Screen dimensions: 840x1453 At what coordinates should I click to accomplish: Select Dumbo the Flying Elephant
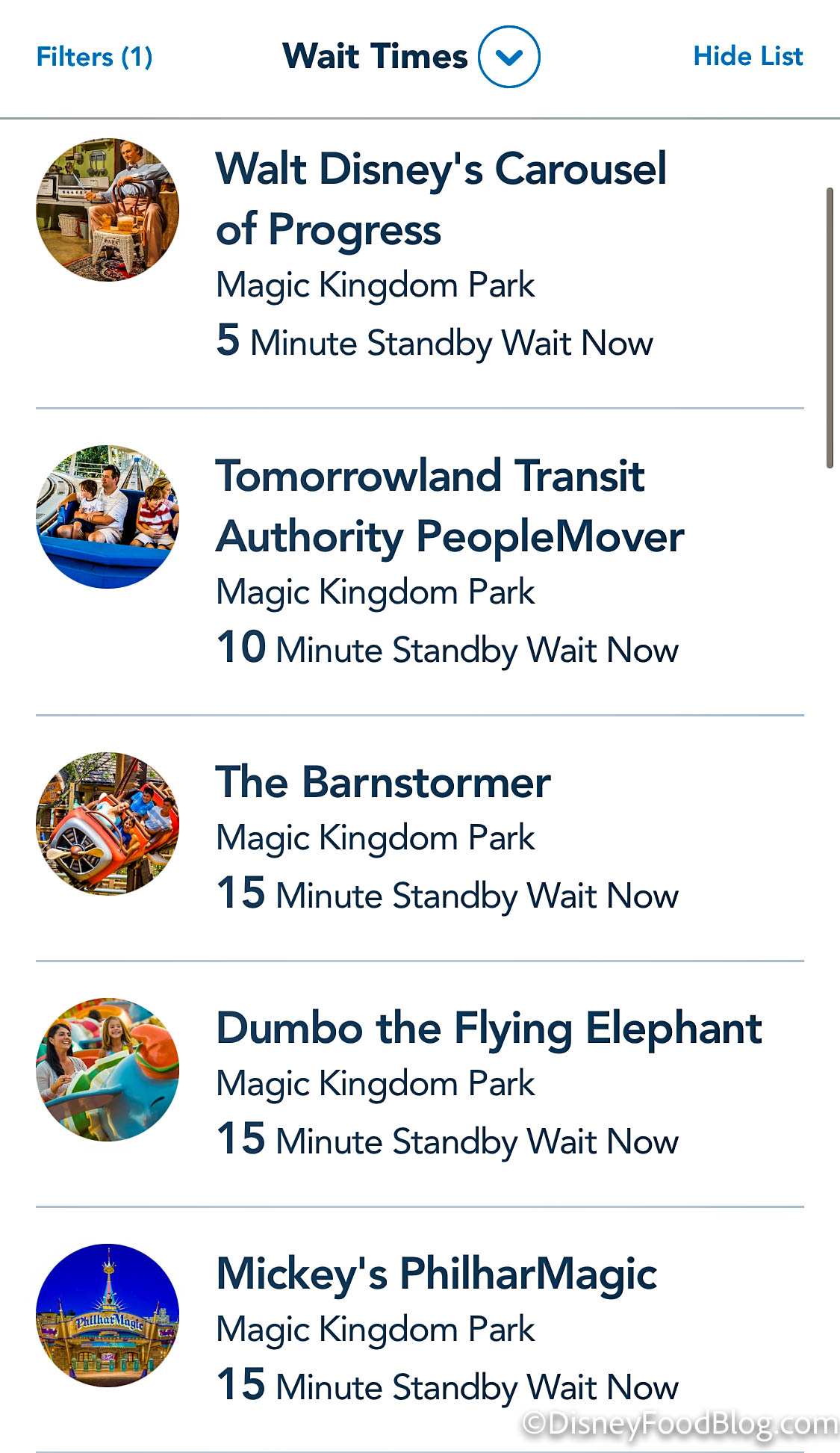488,1028
